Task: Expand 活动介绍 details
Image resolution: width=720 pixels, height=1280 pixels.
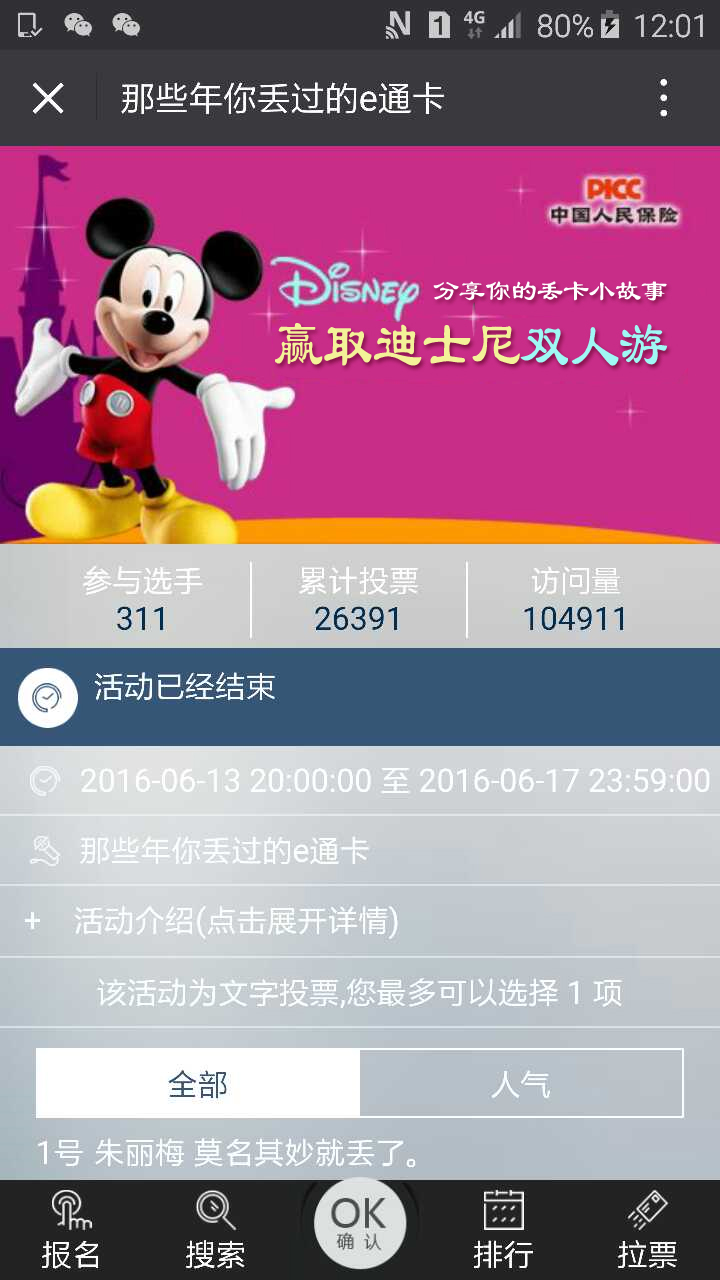Action: click(x=236, y=921)
